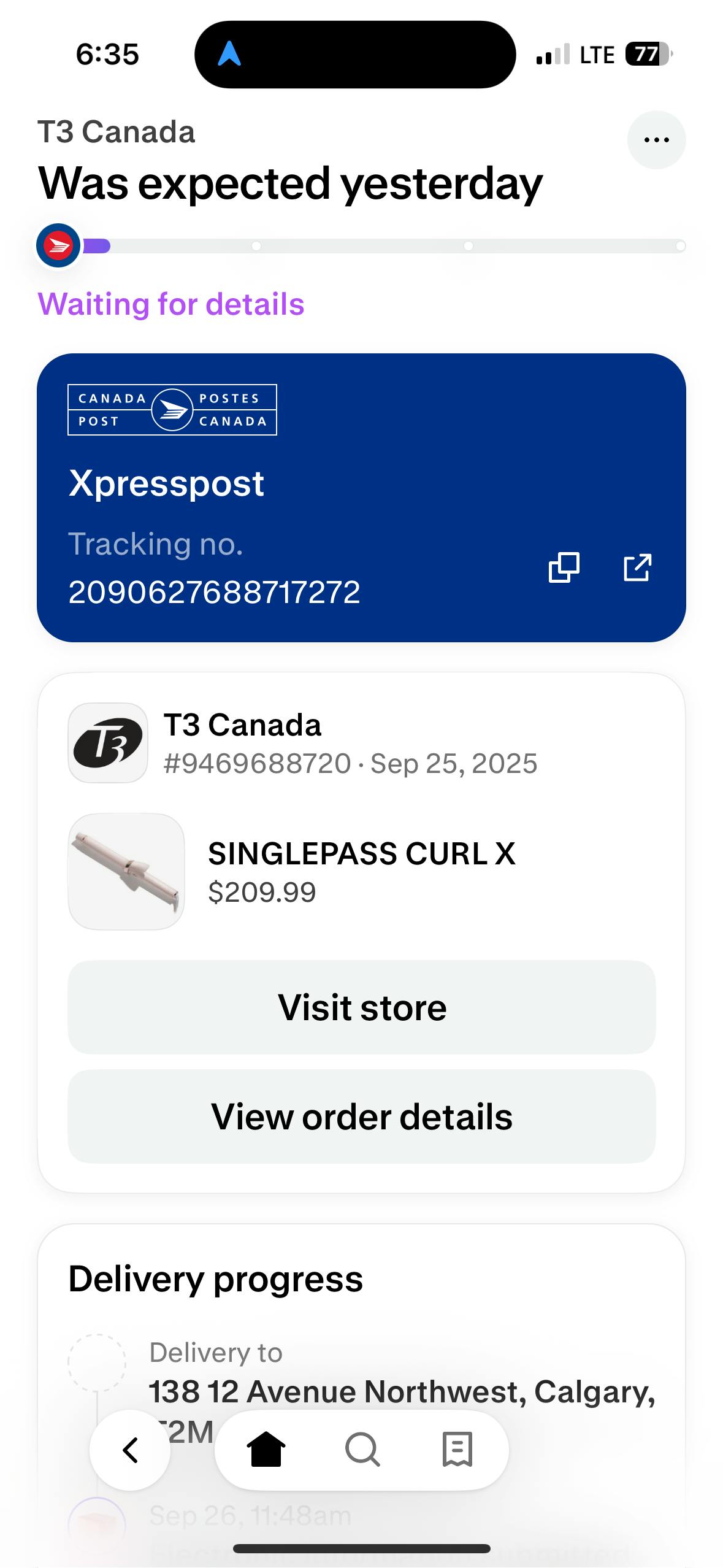Image resolution: width=723 pixels, height=1568 pixels.
Task: View order details
Action: pos(362,1116)
